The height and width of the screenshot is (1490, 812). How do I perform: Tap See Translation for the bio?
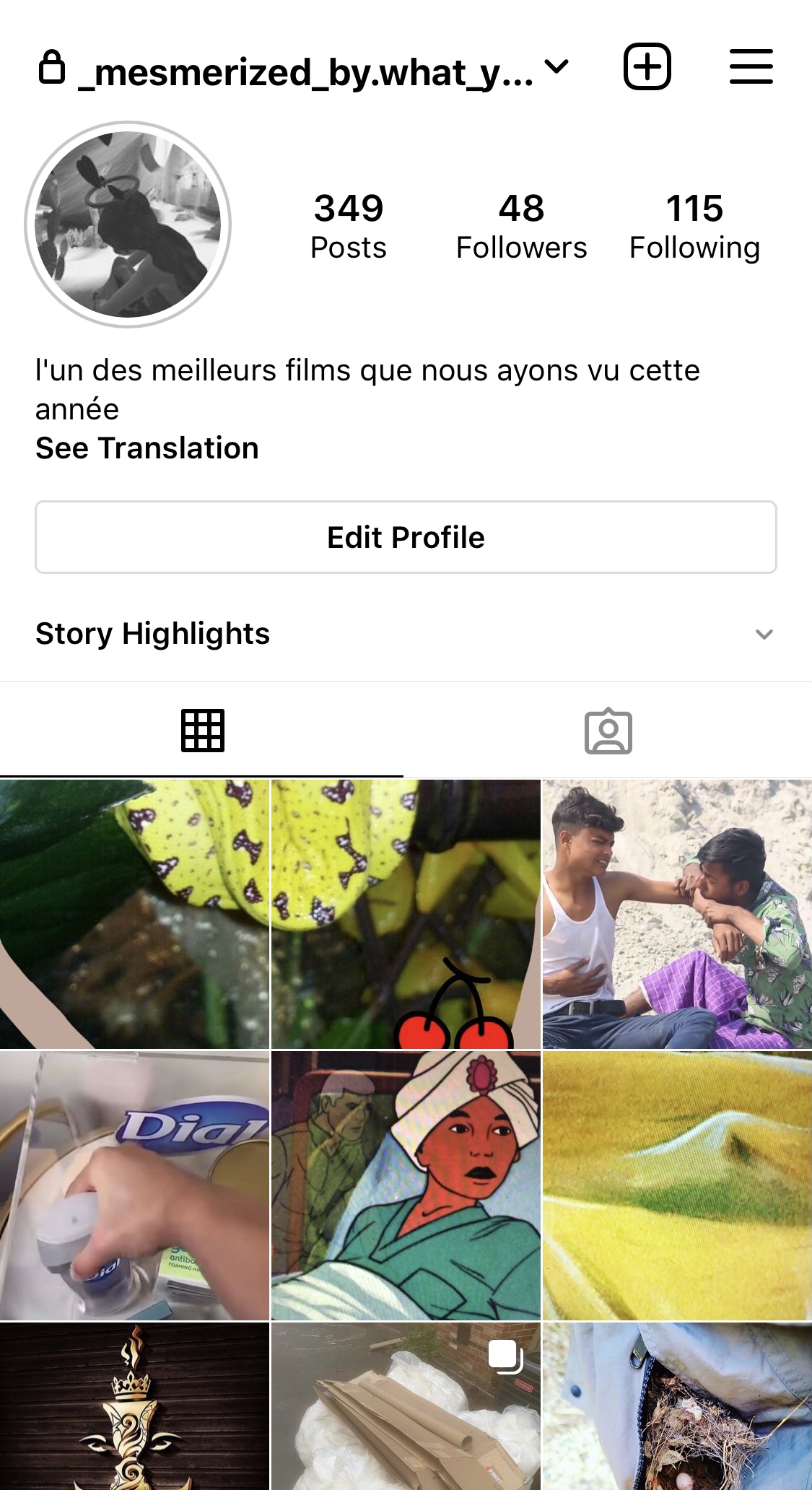pos(147,448)
